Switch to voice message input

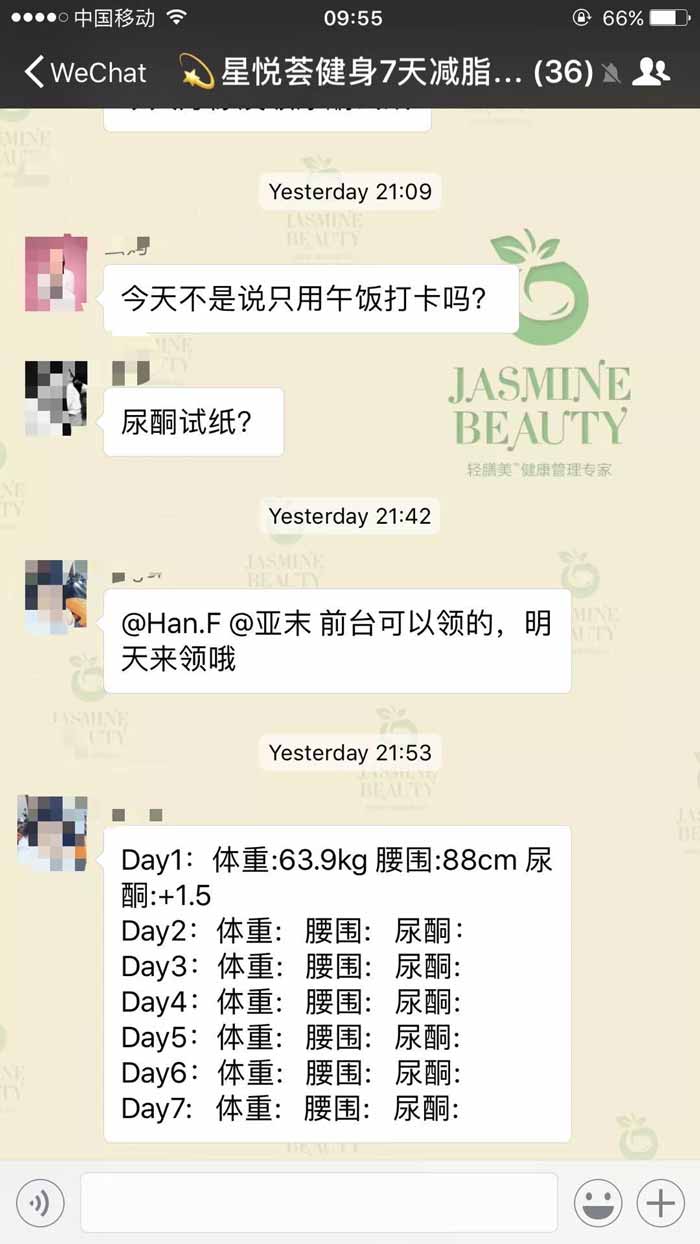pos(40,1203)
